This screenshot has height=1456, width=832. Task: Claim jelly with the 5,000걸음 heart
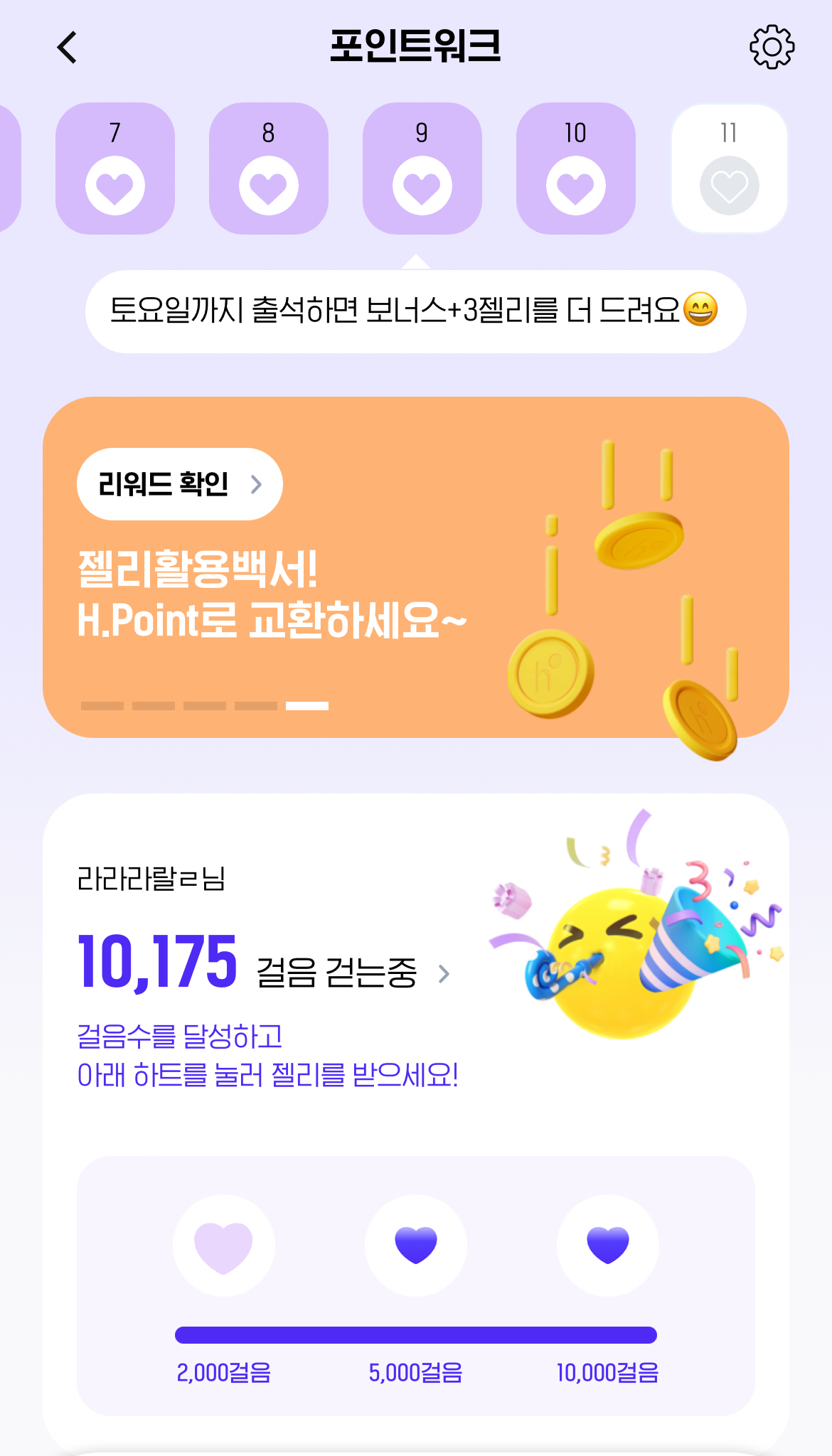point(416,1246)
